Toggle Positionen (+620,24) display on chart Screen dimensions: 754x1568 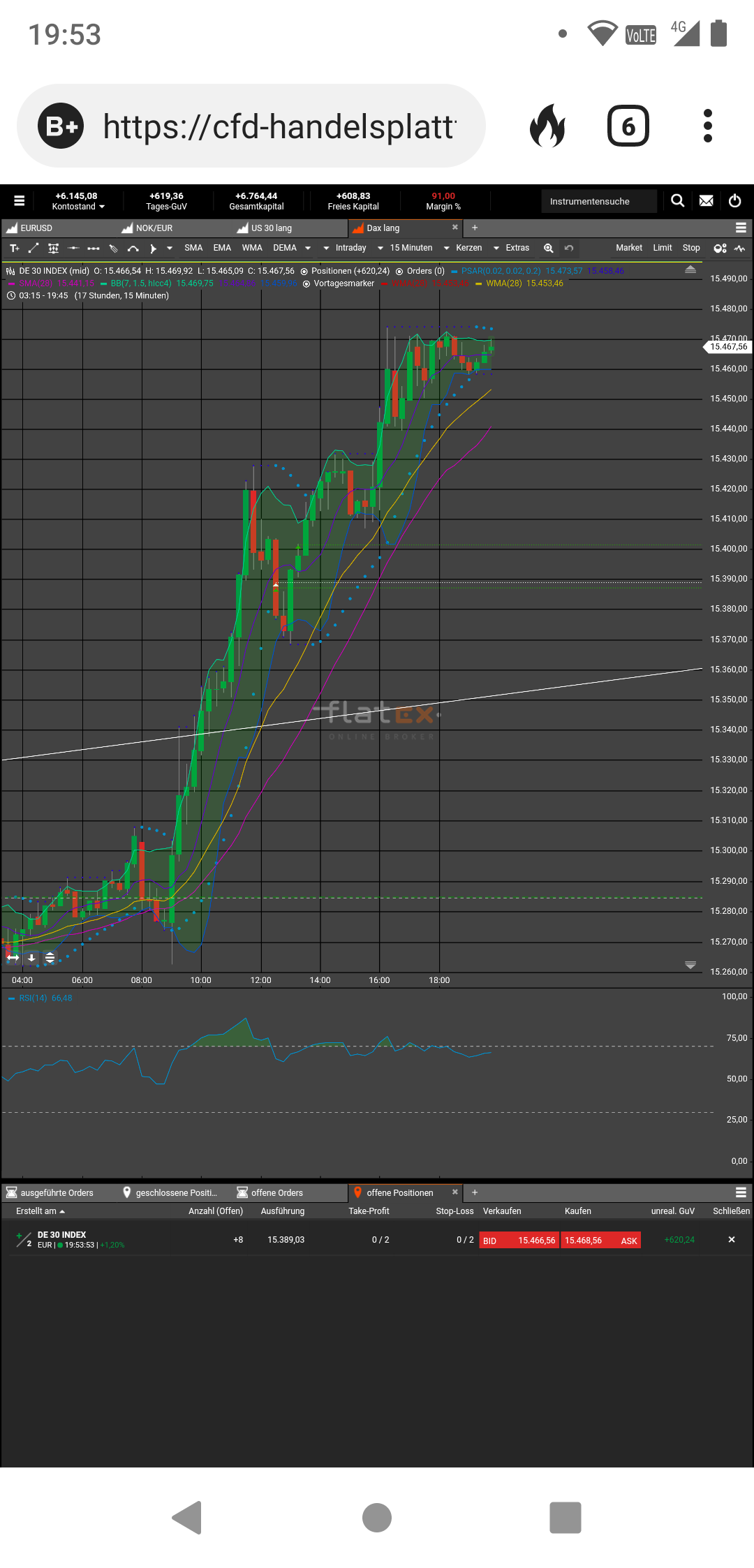(x=304, y=271)
